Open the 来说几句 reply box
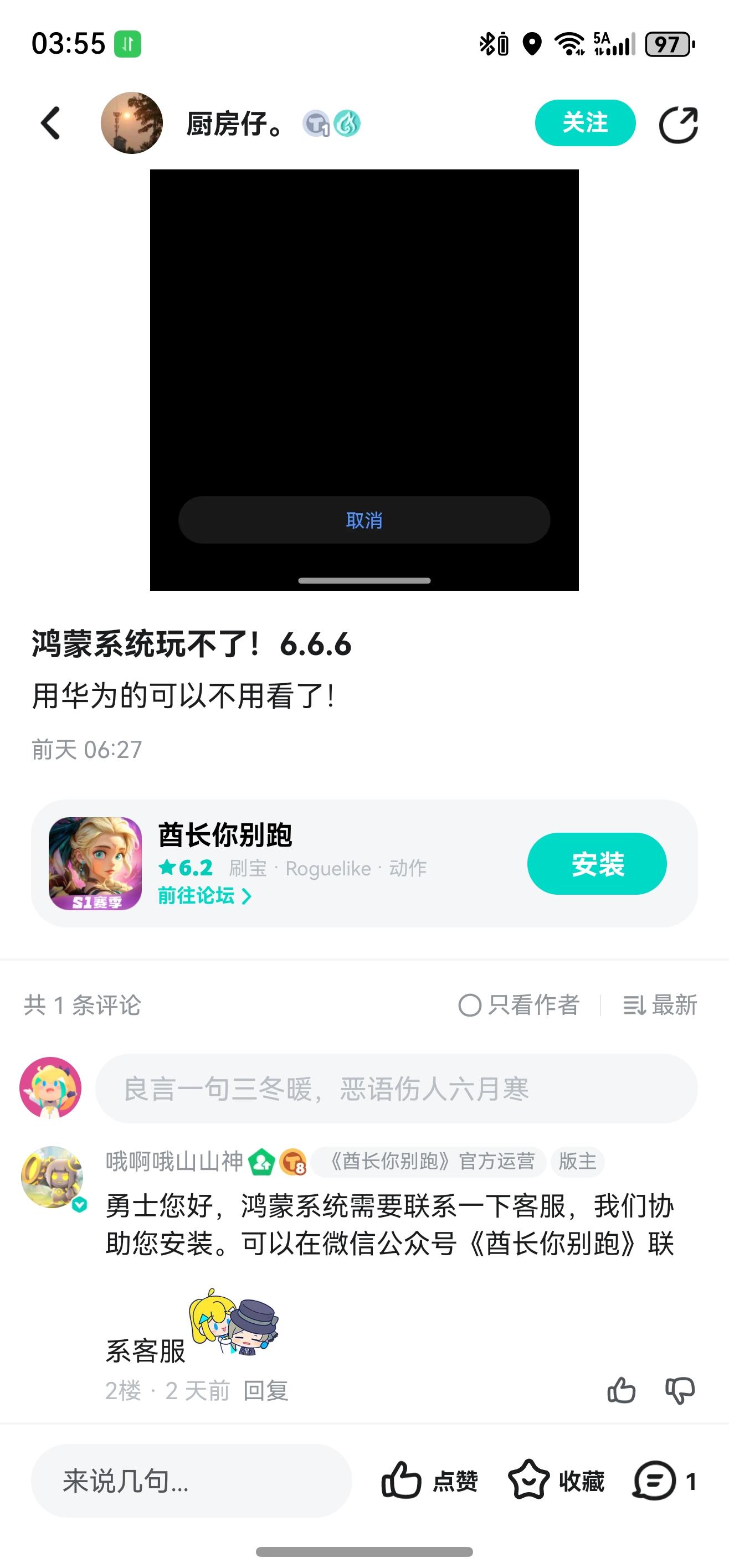Image resolution: width=729 pixels, height=1568 pixels. click(x=191, y=1481)
